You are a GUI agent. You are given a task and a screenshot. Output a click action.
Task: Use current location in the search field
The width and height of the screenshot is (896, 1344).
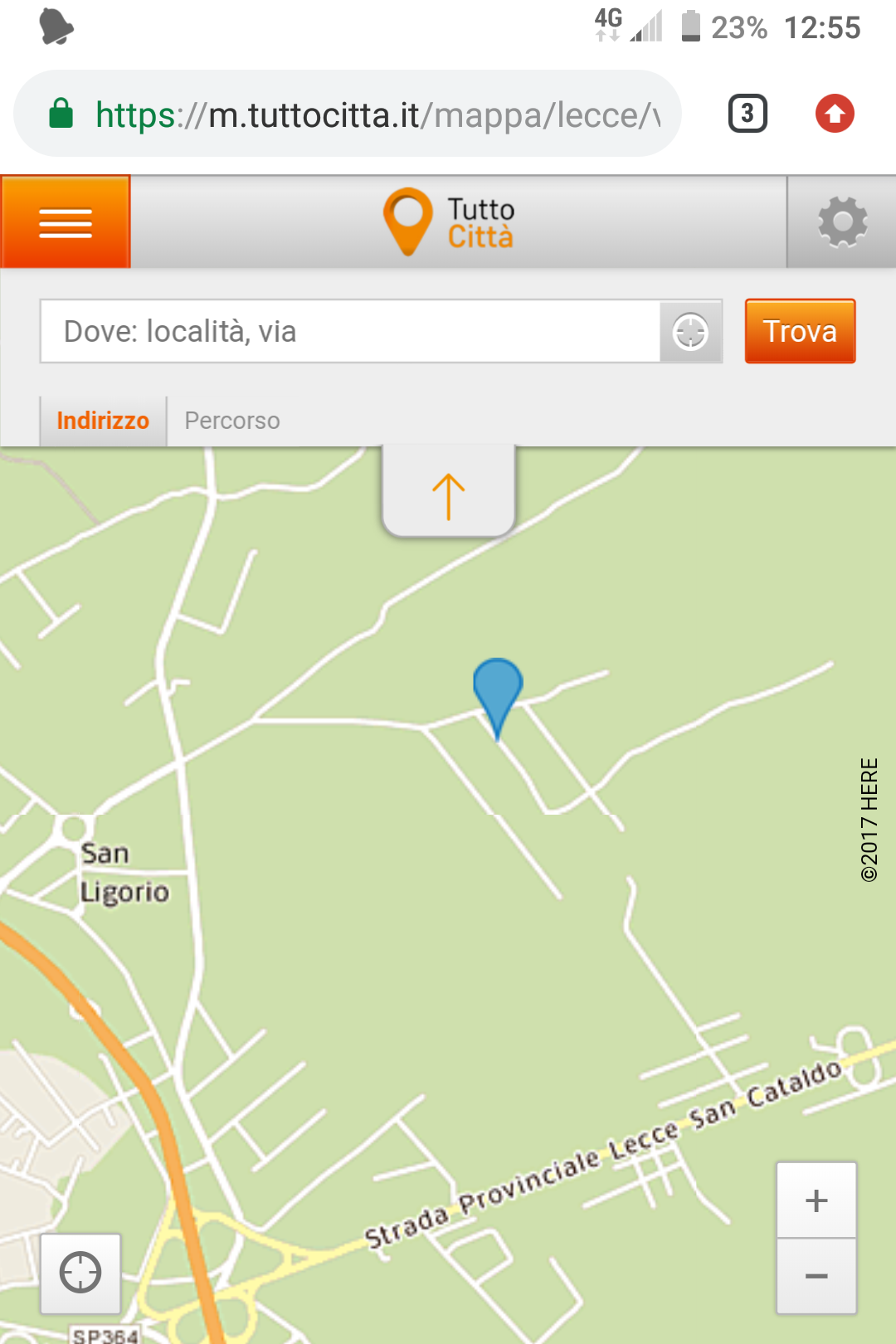tap(690, 332)
